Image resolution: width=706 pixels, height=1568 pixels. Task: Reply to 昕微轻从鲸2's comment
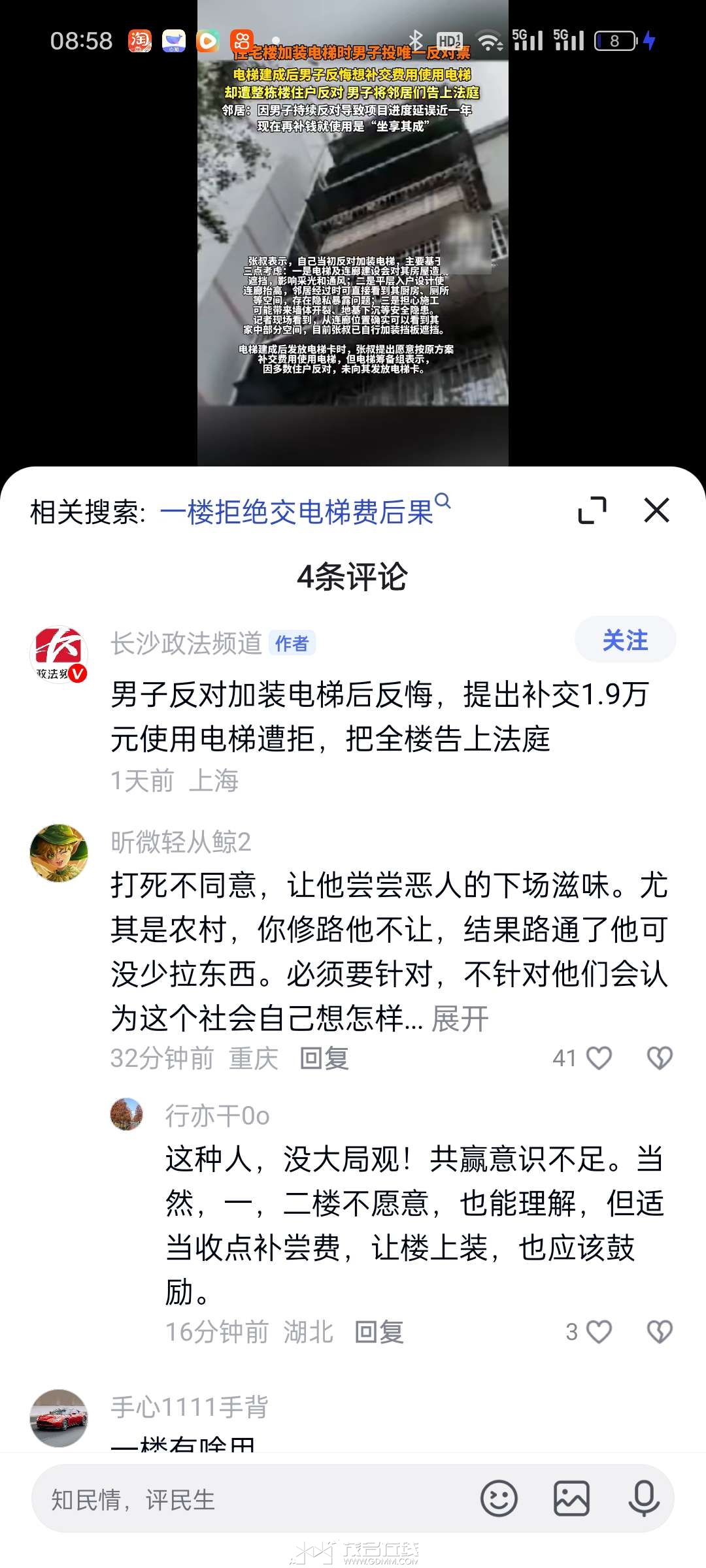pos(324,1058)
